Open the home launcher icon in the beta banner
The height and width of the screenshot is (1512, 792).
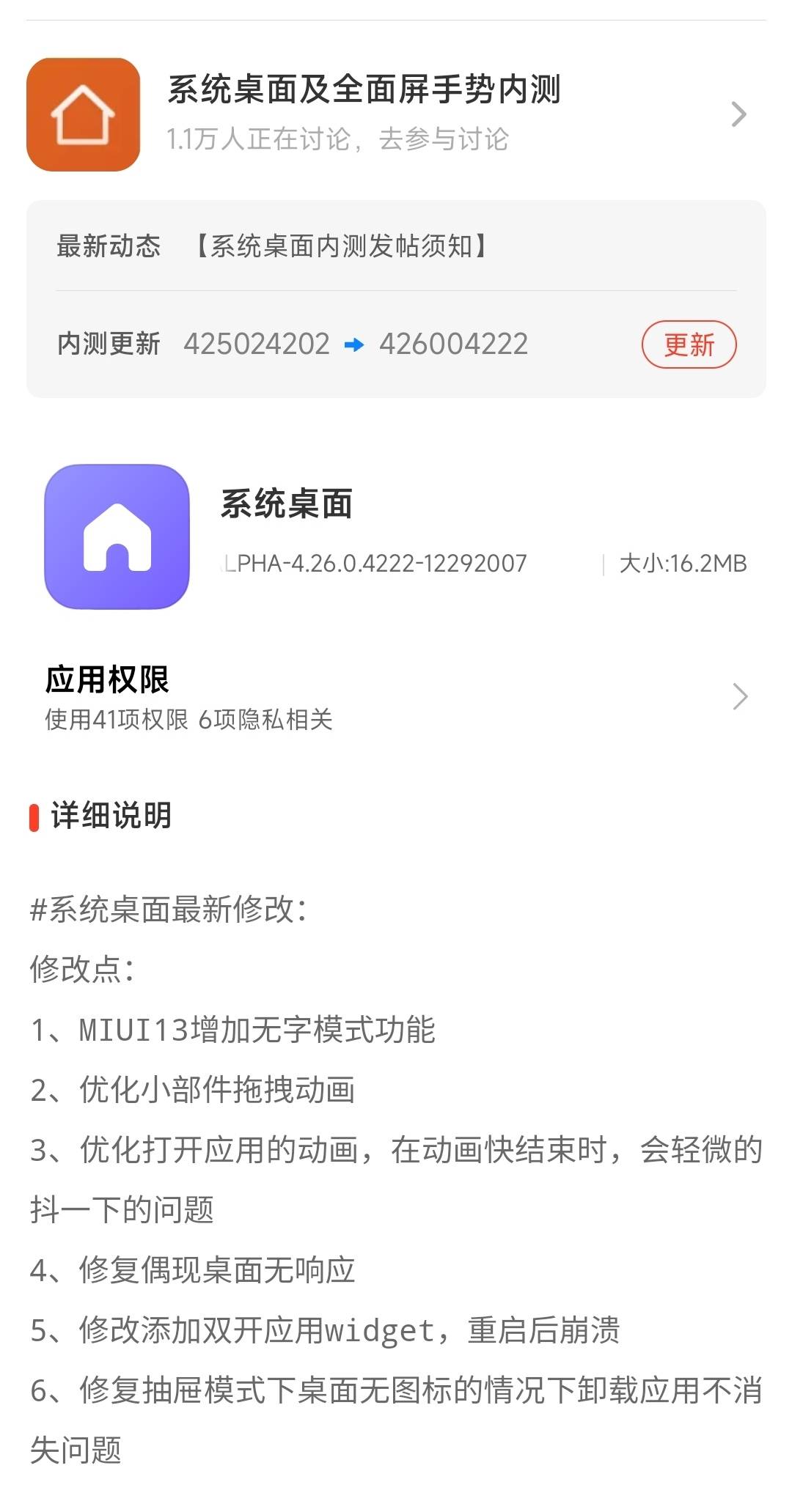(83, 114)
